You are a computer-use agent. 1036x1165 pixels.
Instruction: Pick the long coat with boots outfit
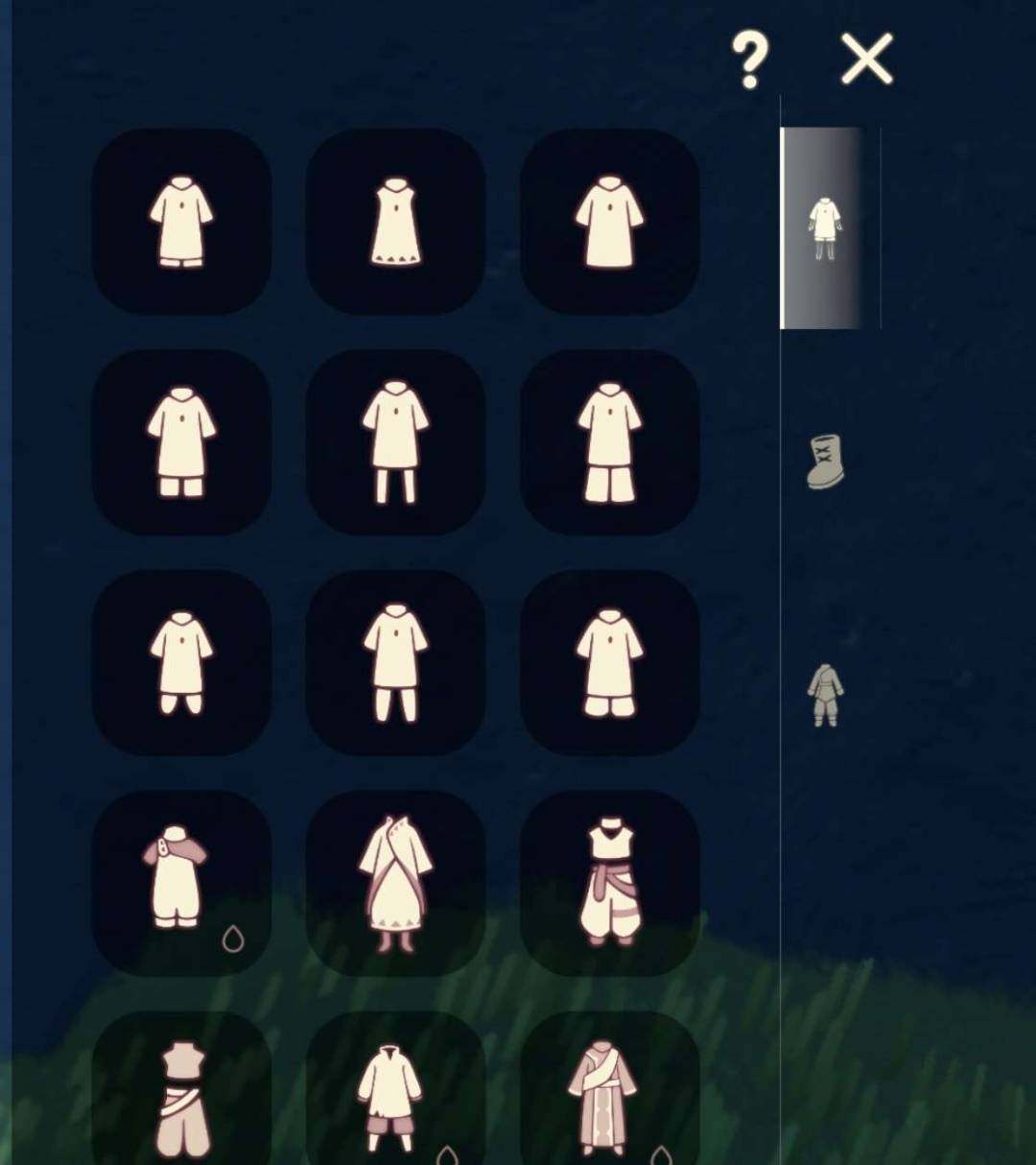[395, 884]
